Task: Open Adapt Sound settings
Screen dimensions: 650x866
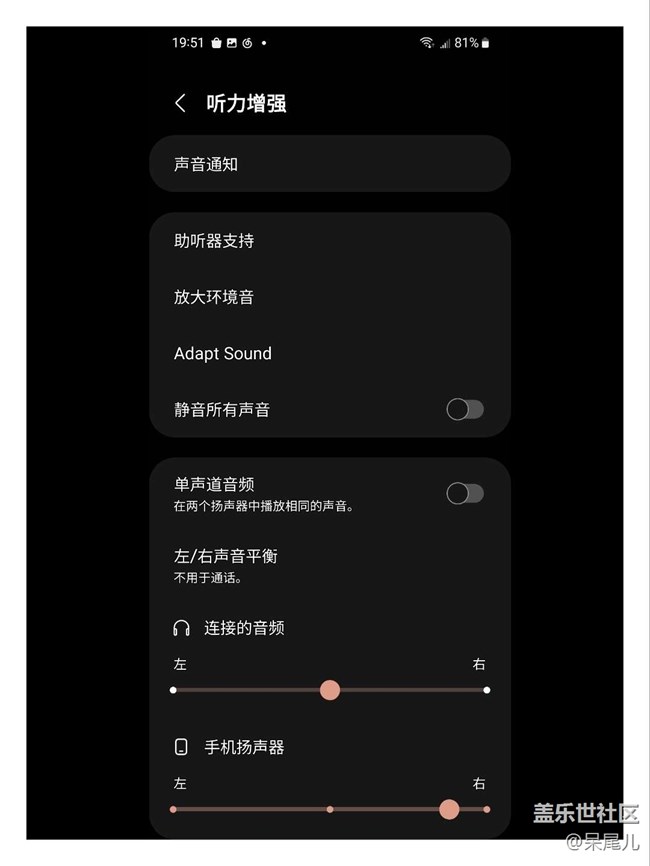Action: coord(329,353)
